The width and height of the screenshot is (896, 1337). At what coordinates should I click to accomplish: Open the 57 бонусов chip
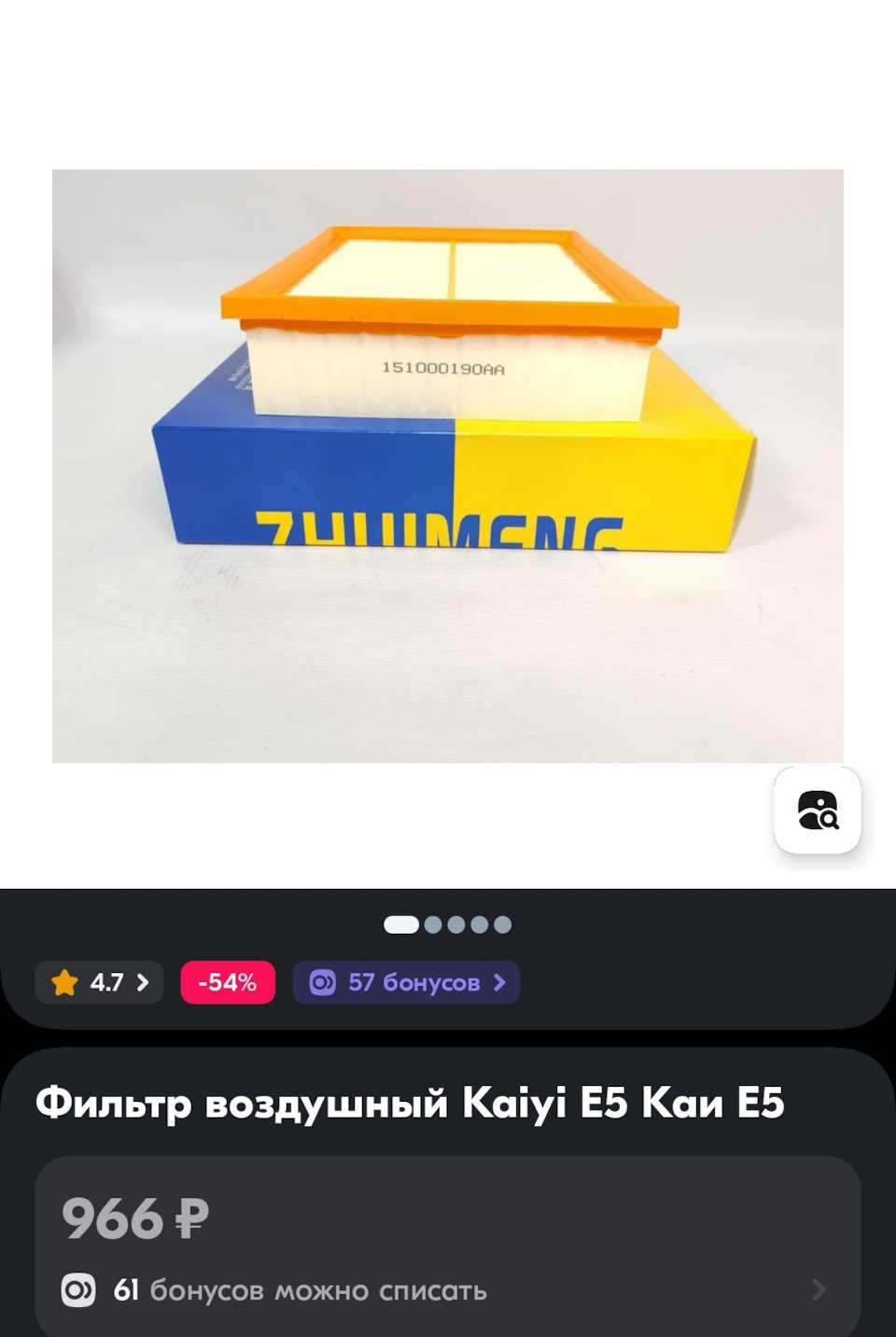(x=406, y=982)
